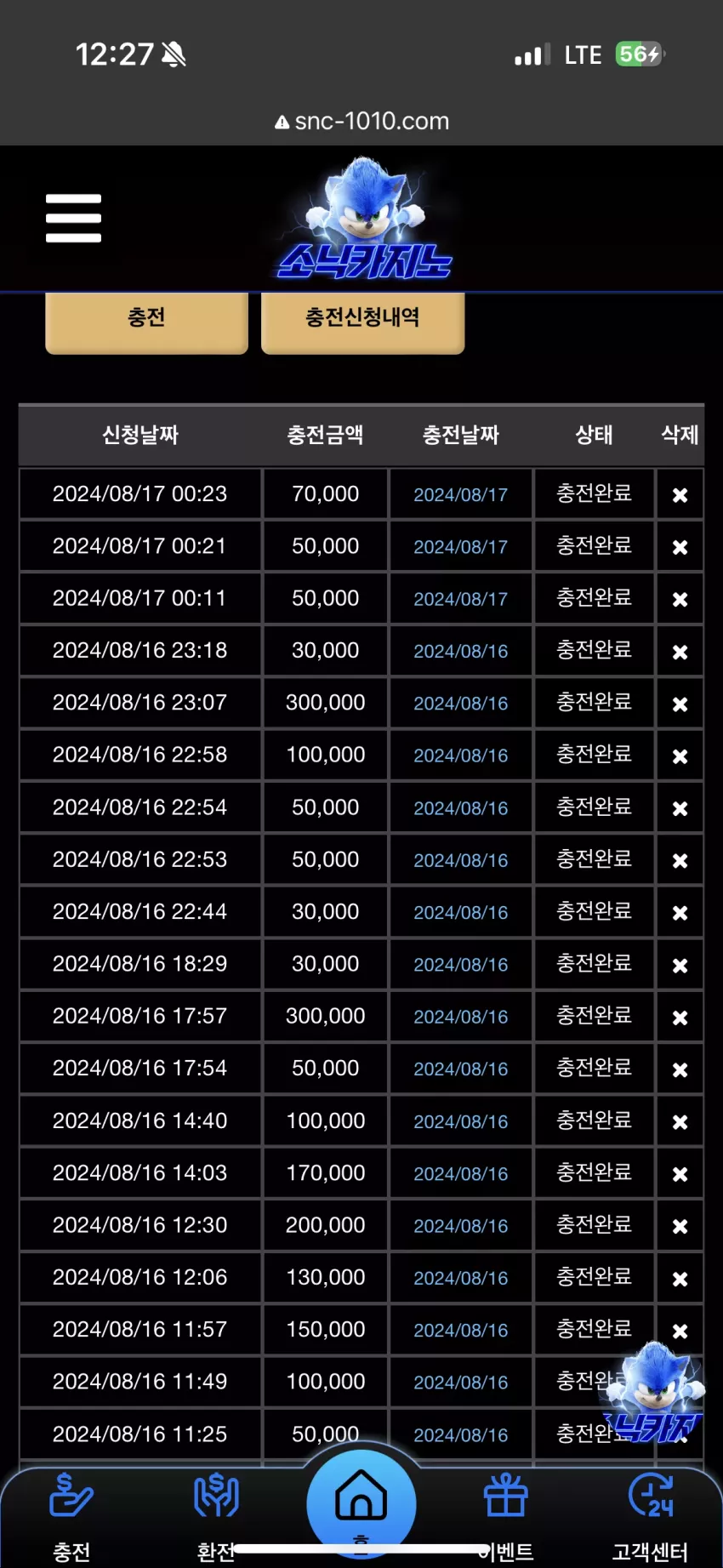Delete the 2024/08/17 00:21 charge record
The width and height of the screenshot is (723, 1568).
(680, 547)
